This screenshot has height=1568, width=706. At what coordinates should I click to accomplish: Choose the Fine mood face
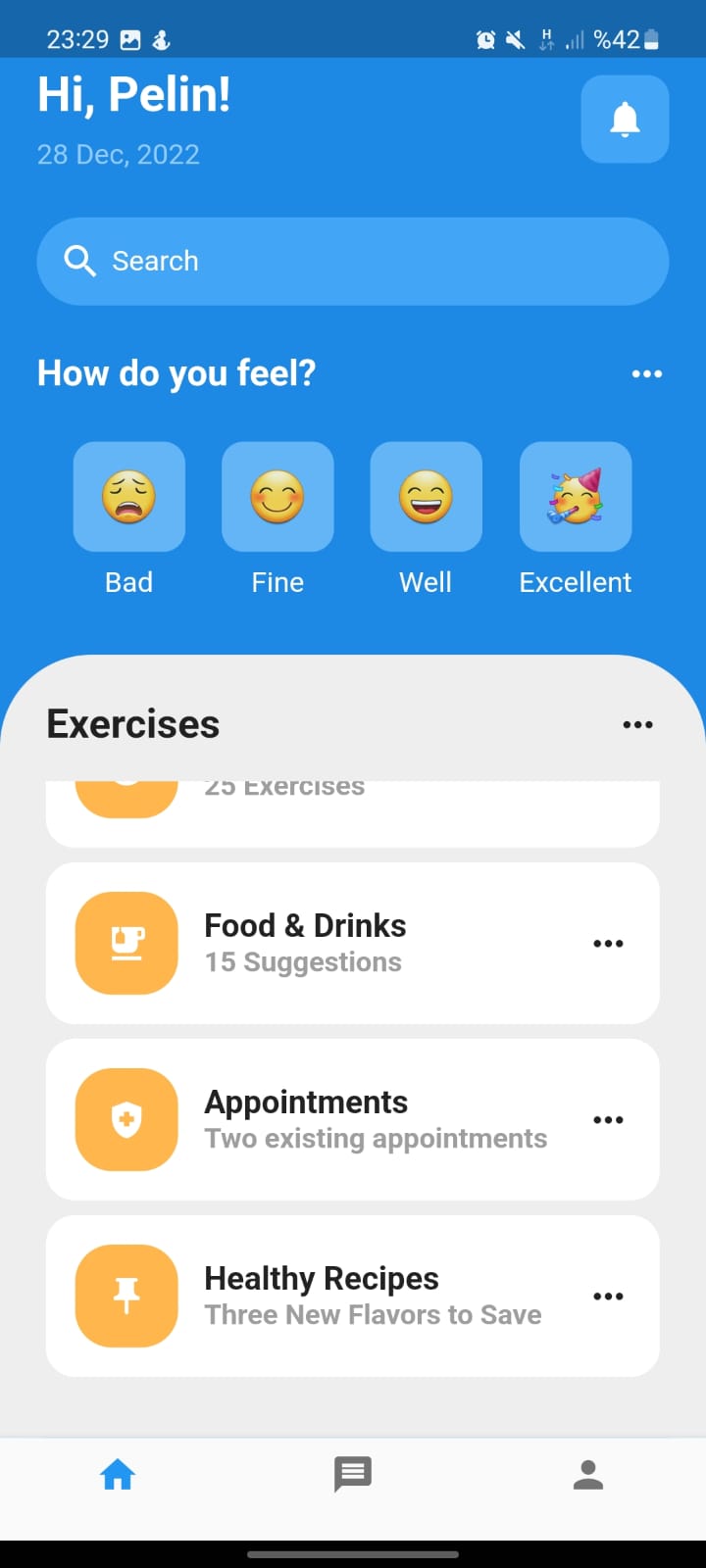click(x=277, y=497)
